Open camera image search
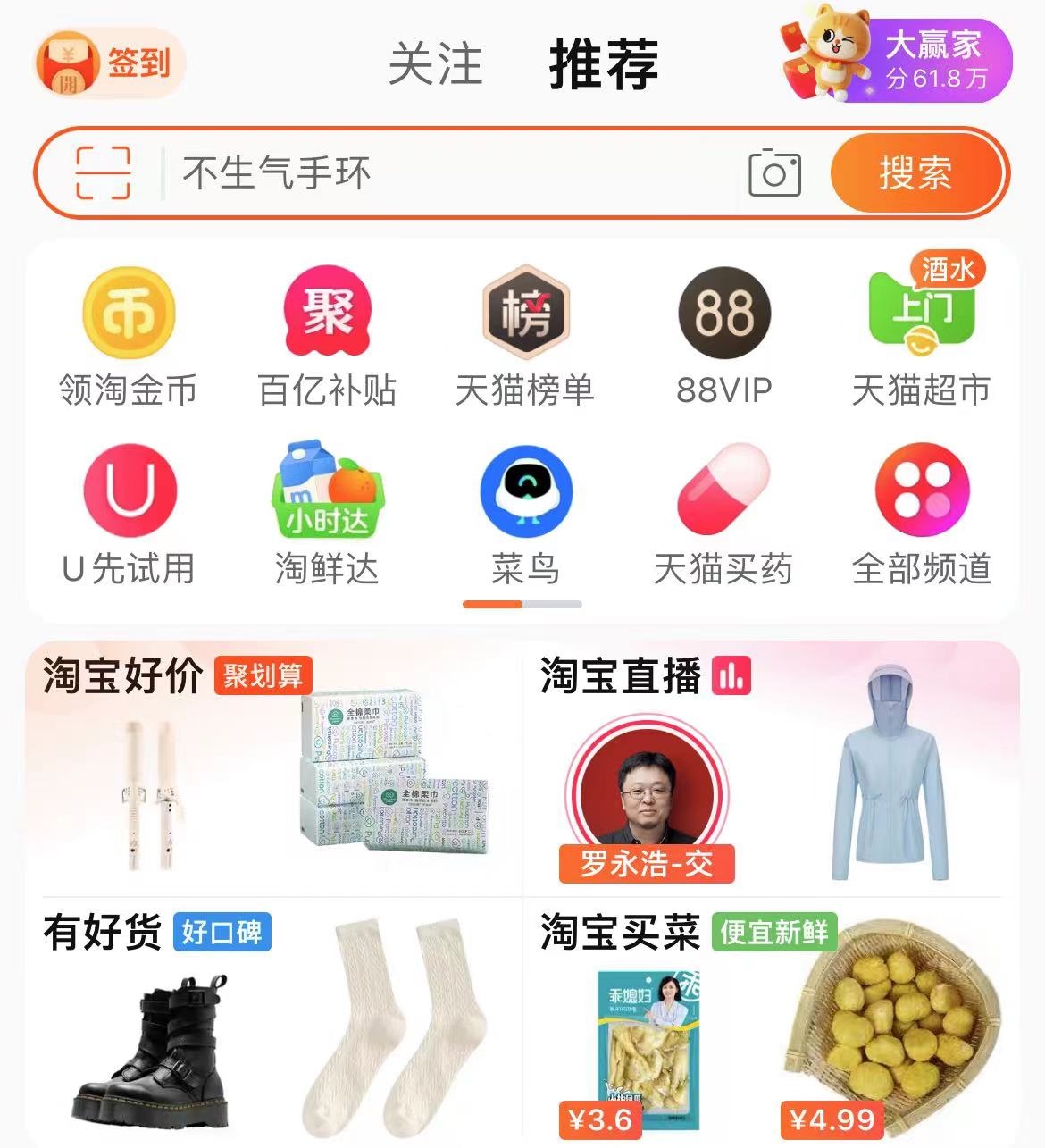 773,172
